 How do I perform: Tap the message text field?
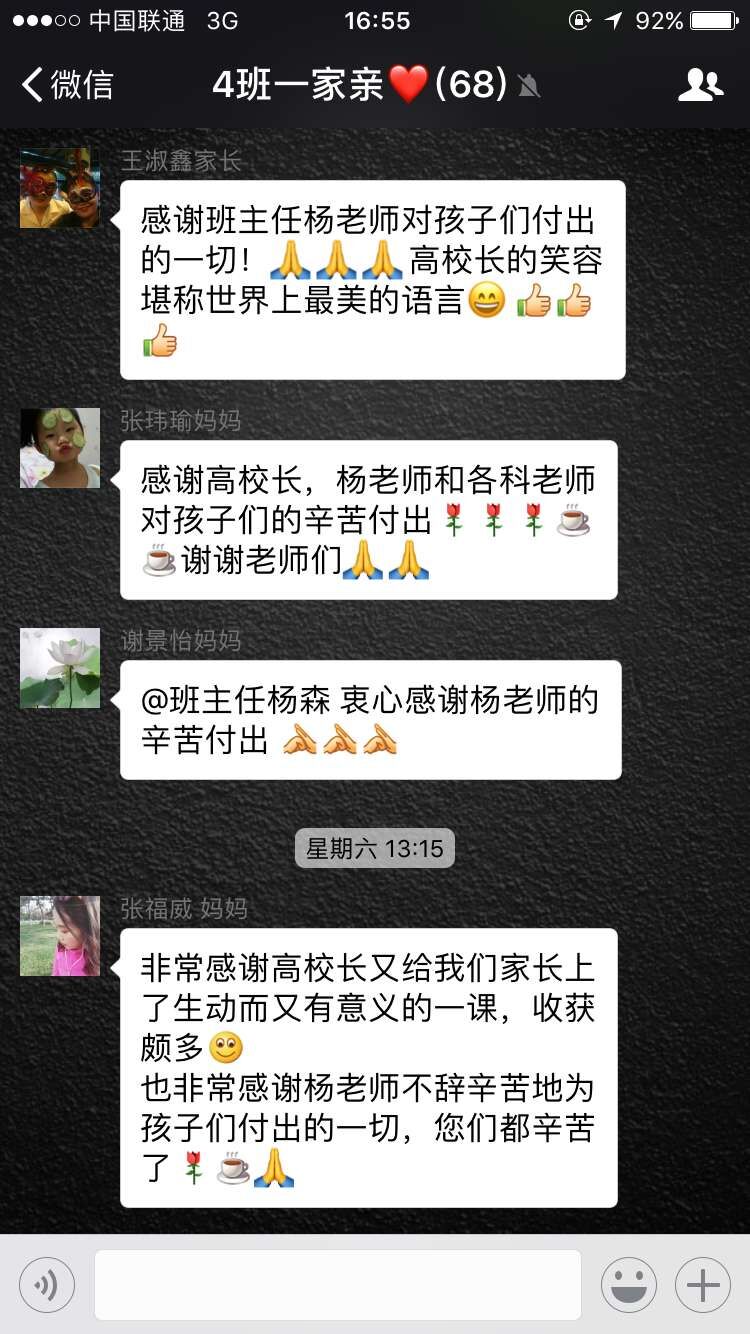[338, 1285]
